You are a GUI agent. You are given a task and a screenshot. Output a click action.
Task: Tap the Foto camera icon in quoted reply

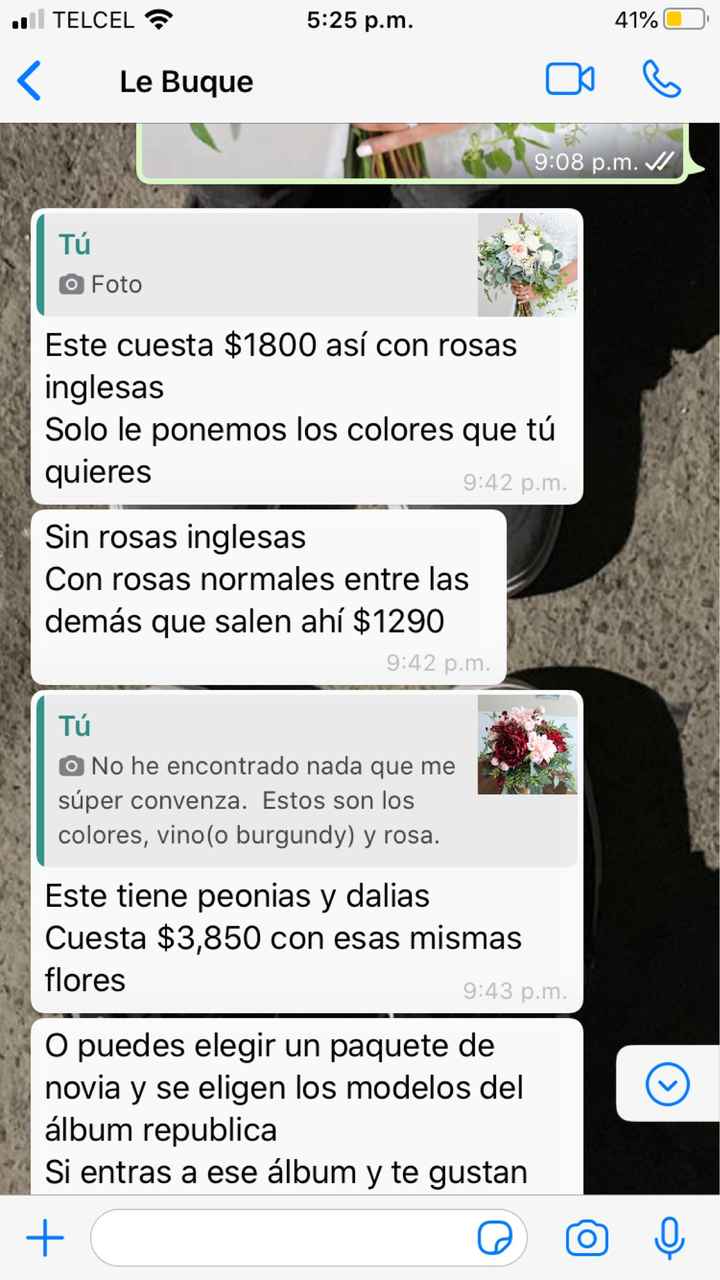pos(71,285)
